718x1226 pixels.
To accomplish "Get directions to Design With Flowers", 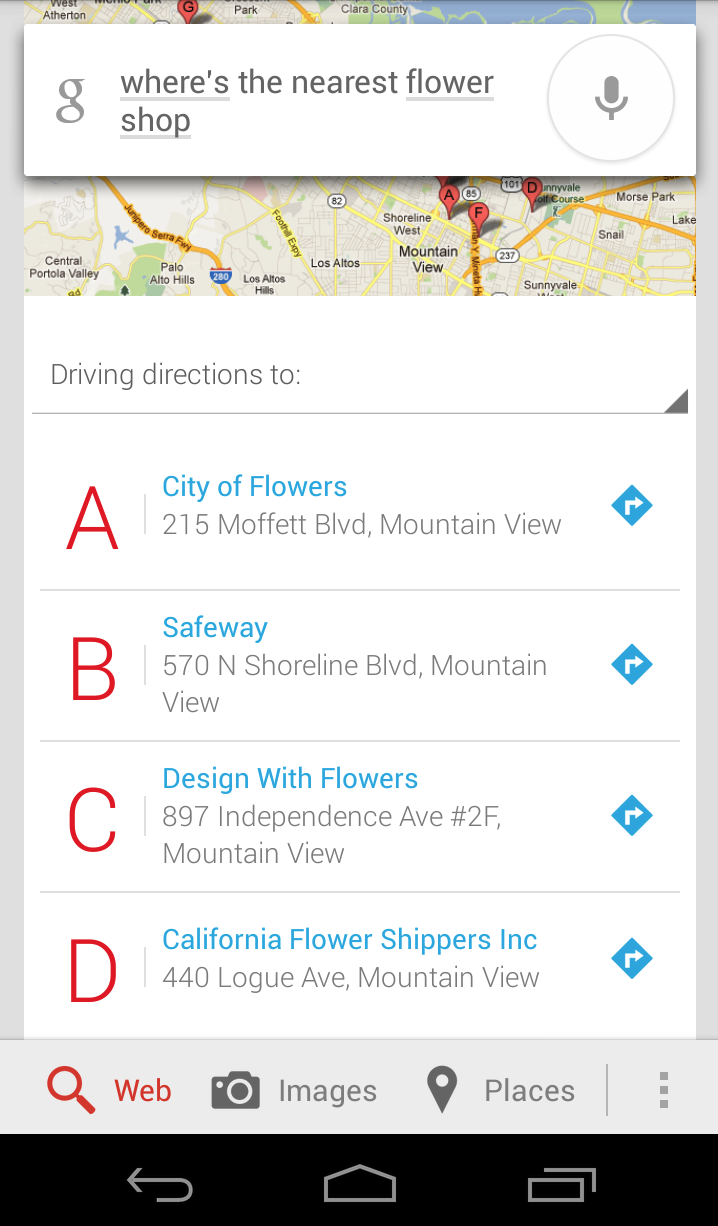I will click(632, 815).
